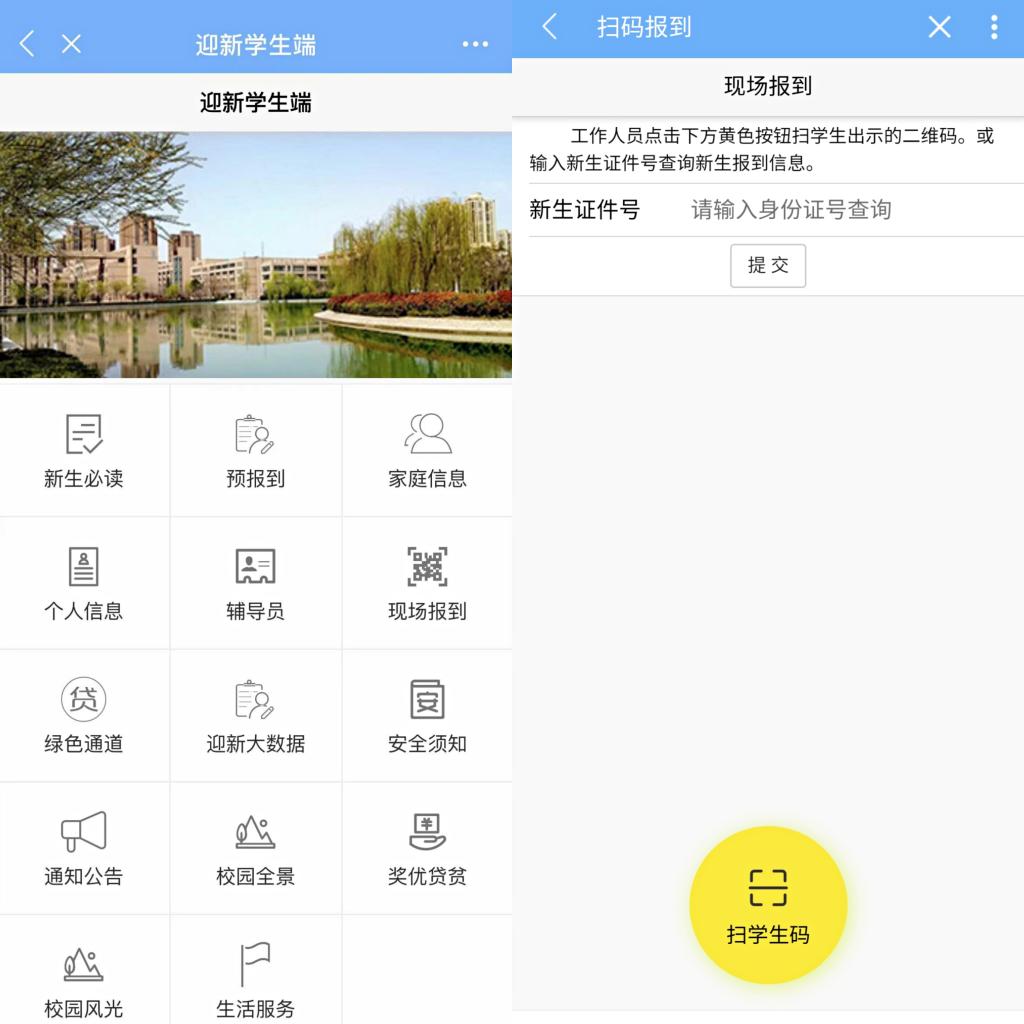Image resolution: width=1024 pixels, height=1024 pixels.
Task: Open the horizontal three-dot menu on 迎新学生端
Action: click(475, 44)
